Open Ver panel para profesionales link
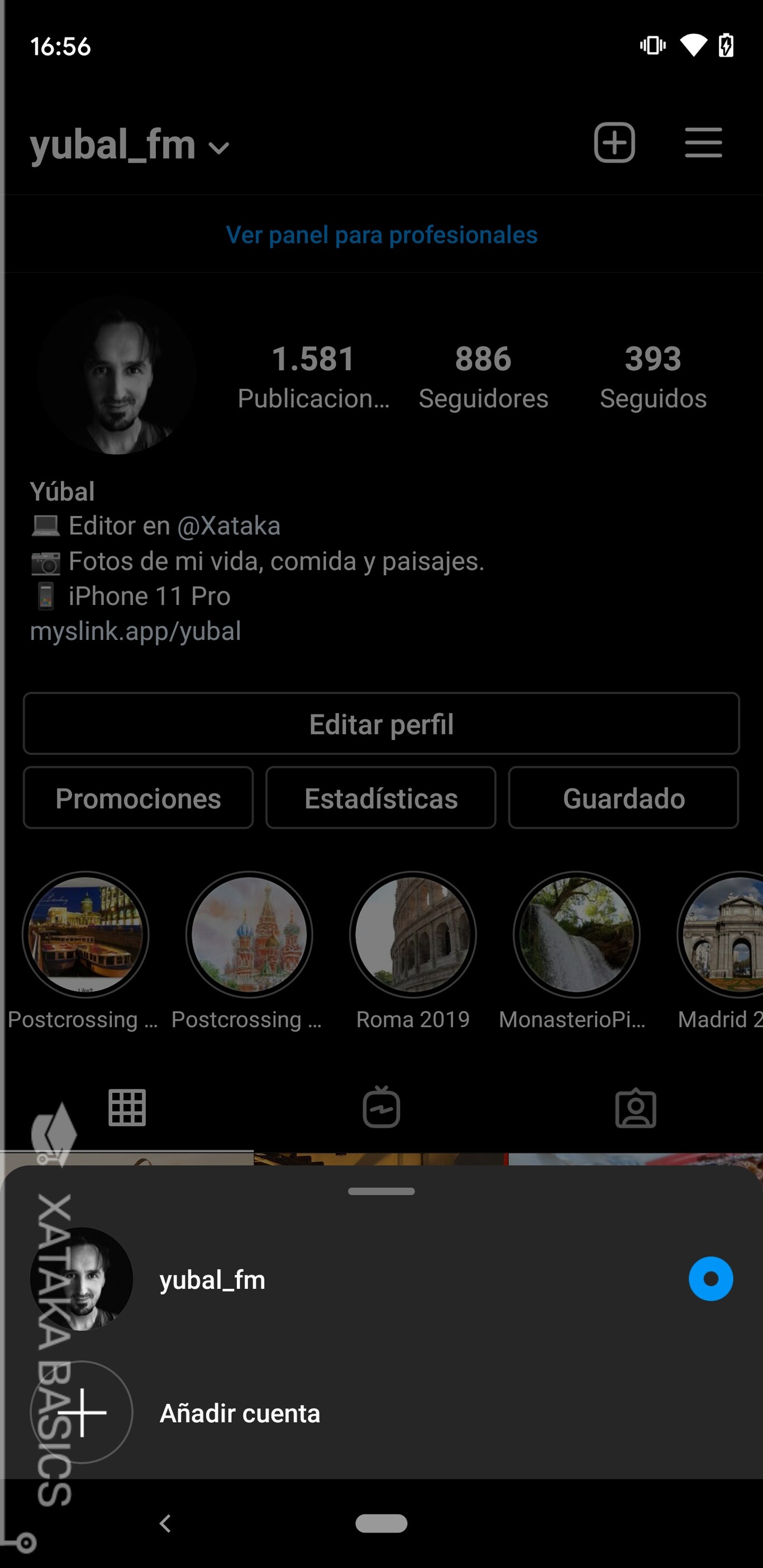Image resolution: width=763 pixels, height=1568 pixels. (x=381, y=235)
